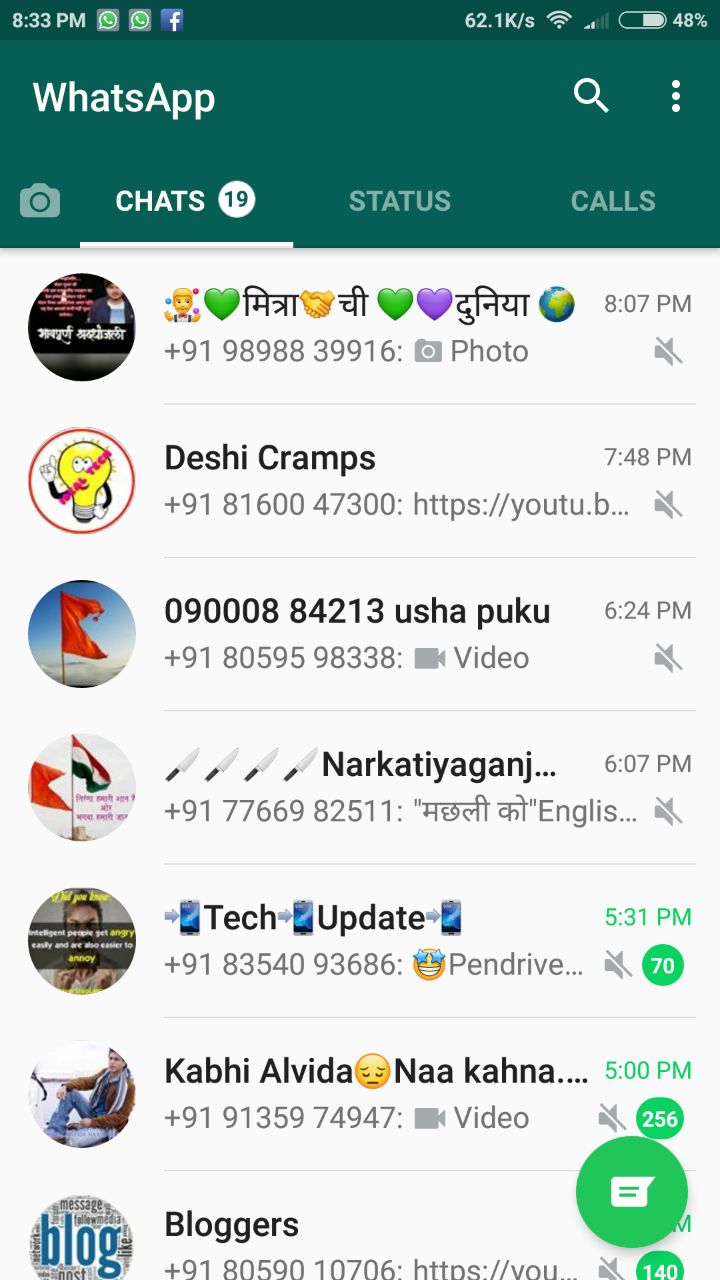Open the camera tab
The image size is (720, 1280).
[40, 201]
